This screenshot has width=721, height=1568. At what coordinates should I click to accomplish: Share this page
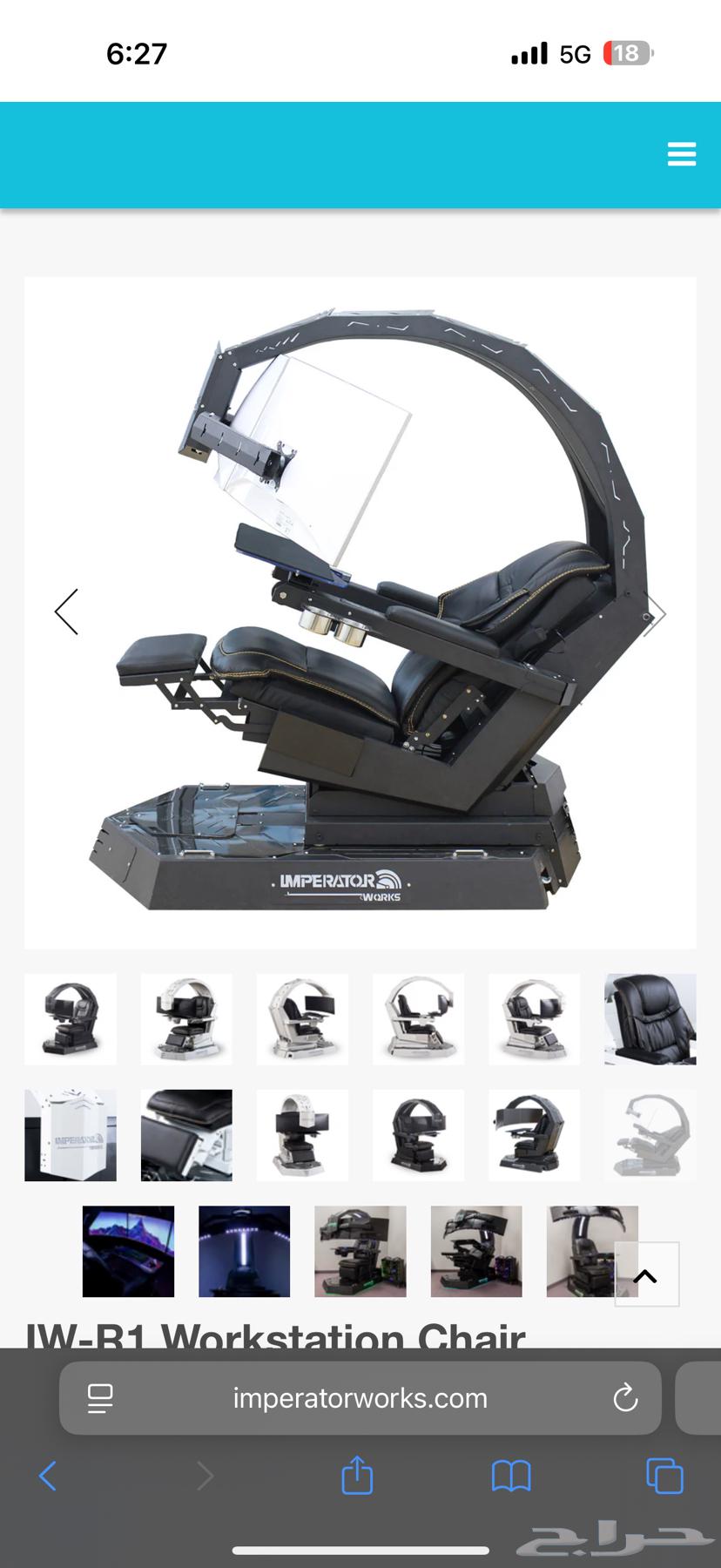pyautogui.click(x=357, y=1476)
